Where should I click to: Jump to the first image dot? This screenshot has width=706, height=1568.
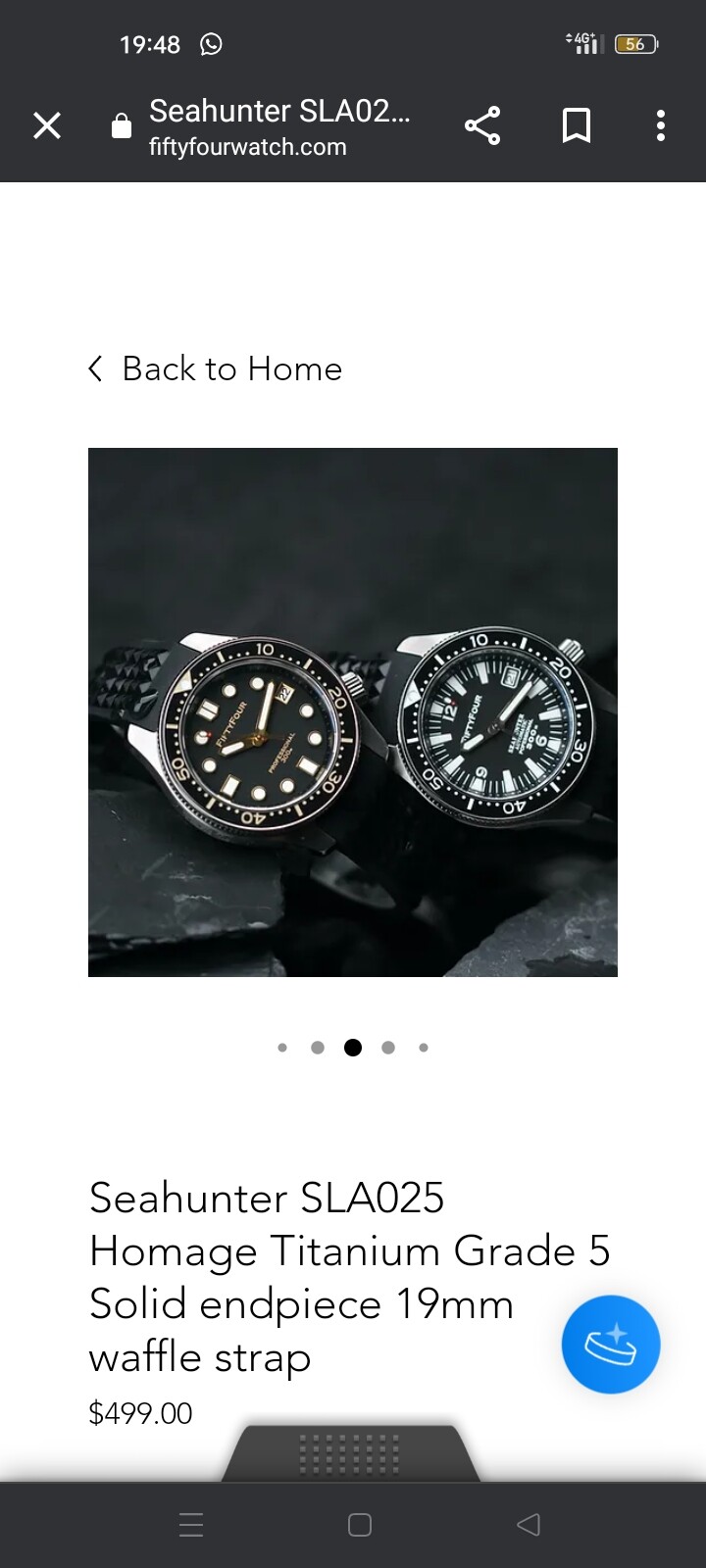[282, 1048]
